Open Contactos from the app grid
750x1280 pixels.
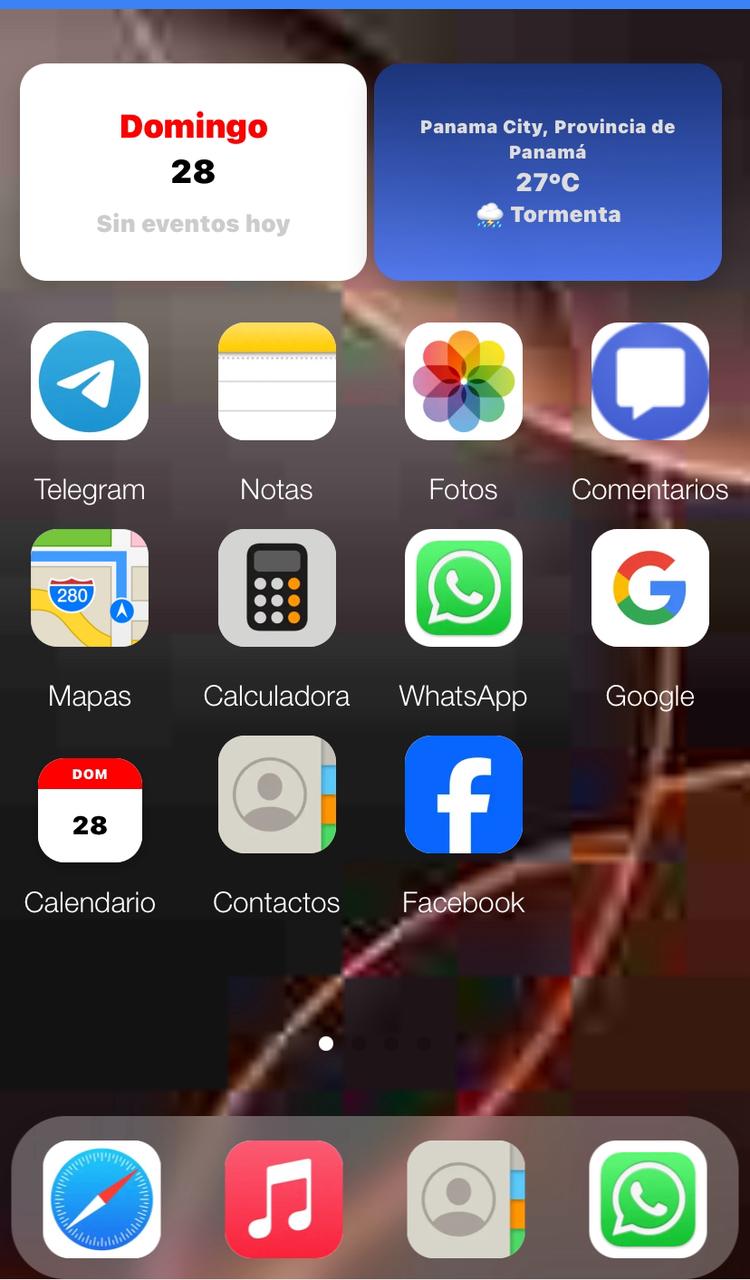coord(277,795)
